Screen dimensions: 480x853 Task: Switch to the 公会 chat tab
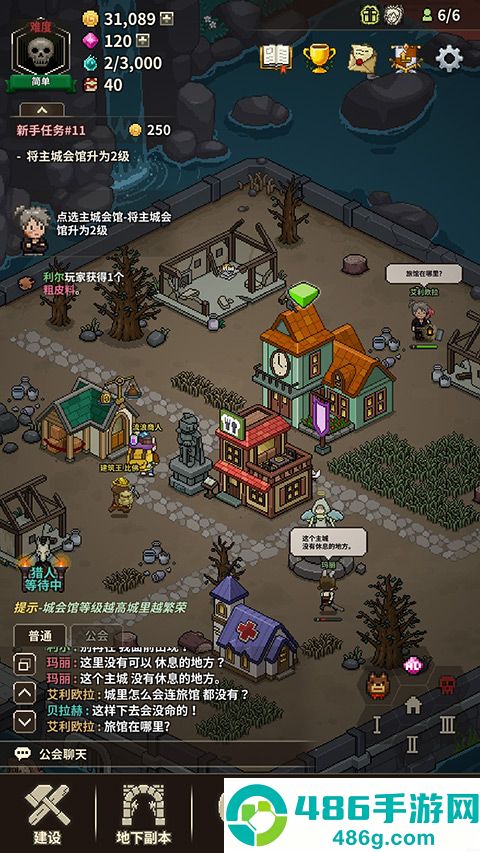96,635
